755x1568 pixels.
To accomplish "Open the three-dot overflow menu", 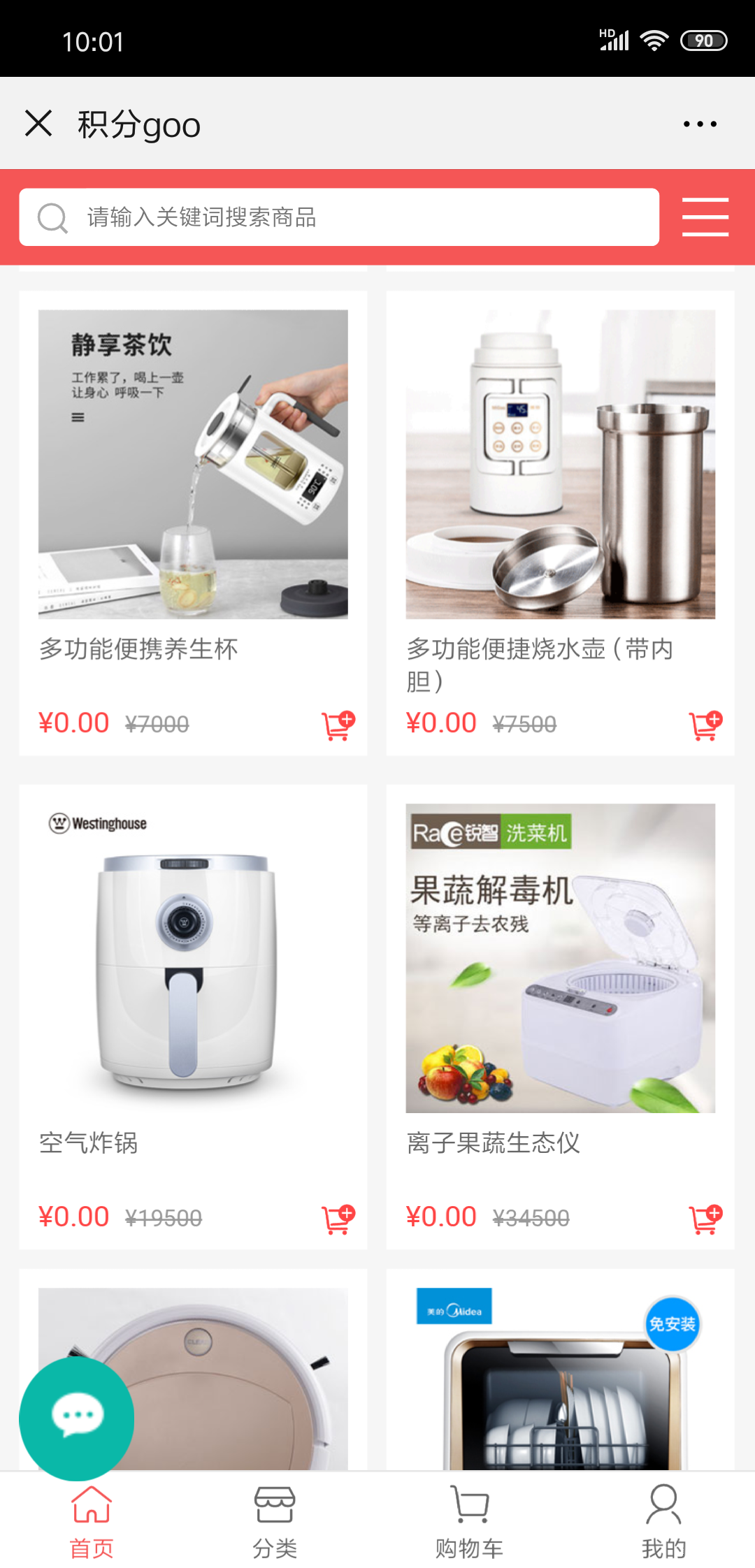I will tap(700, 124).
